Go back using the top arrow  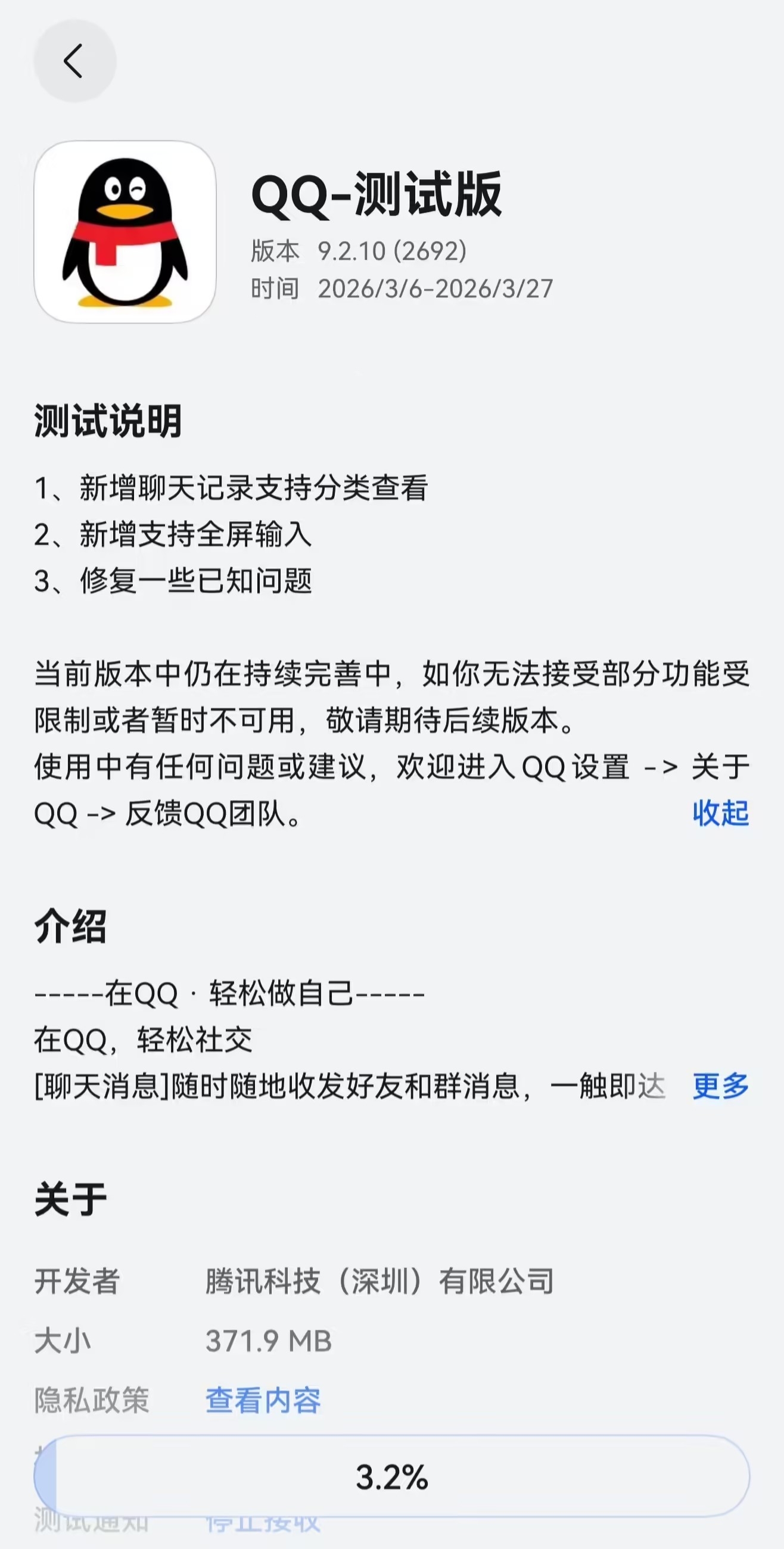74,61
